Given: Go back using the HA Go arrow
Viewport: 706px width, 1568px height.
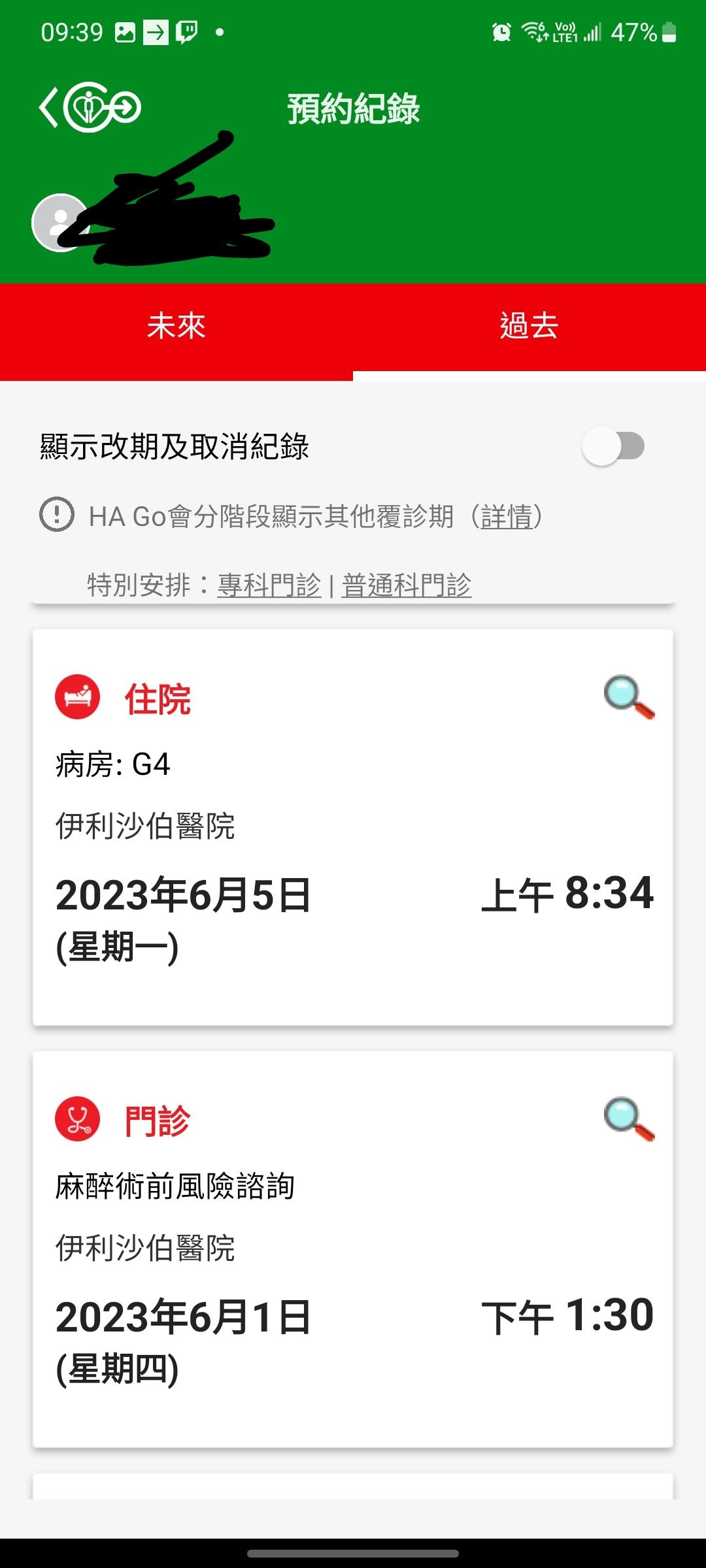Looking at the screenshot, I should click(90, 107).
